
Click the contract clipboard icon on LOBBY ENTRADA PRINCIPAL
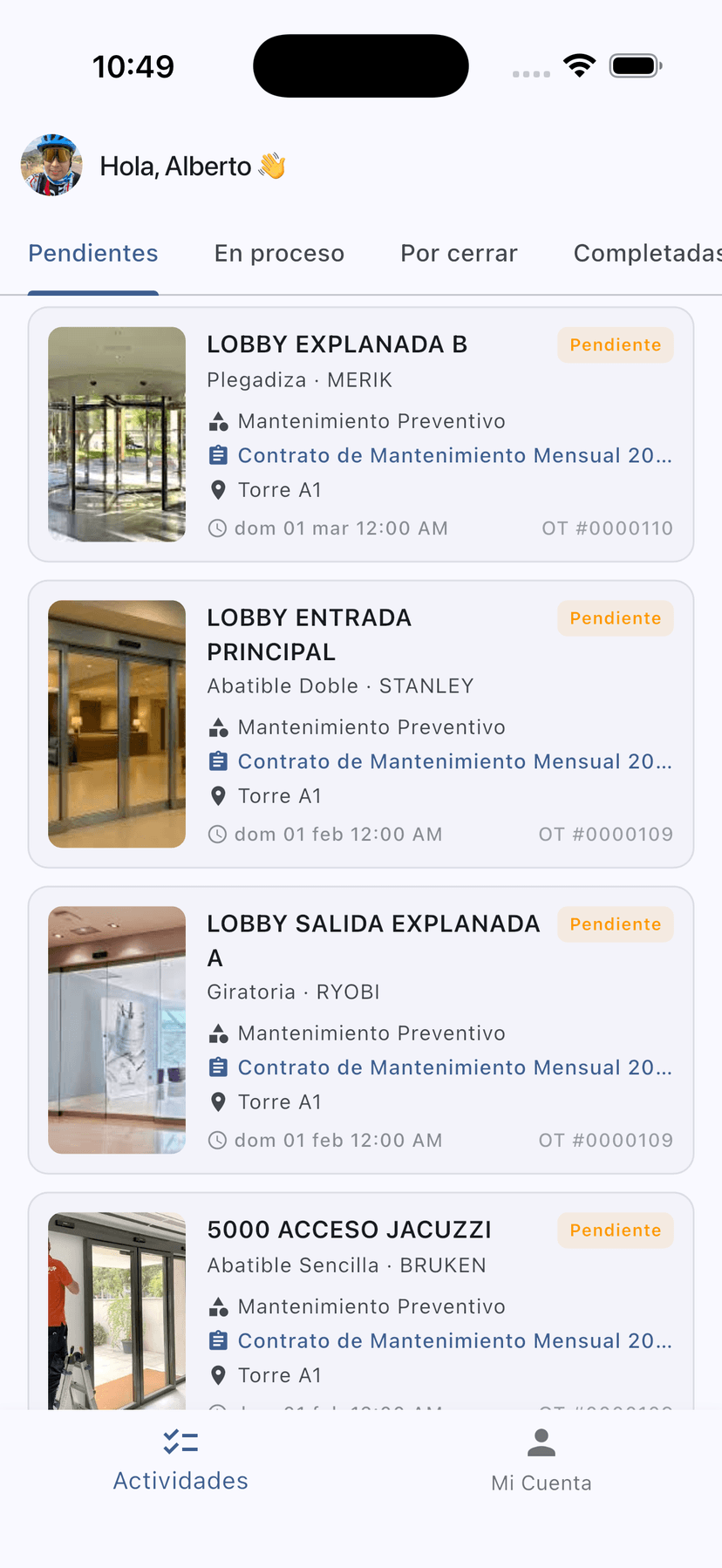(218, 760)
